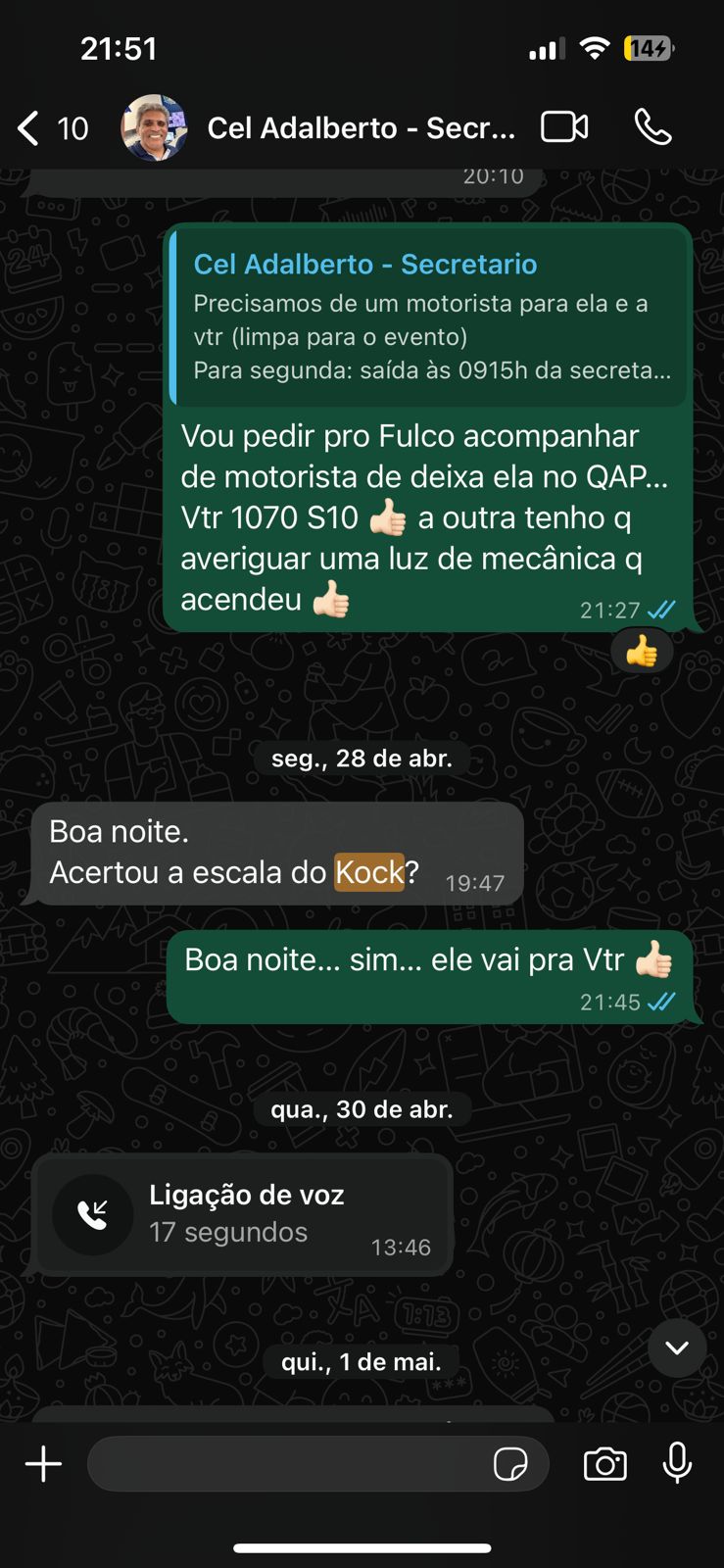Start a voice call with Cel Adalberto
Viewport: 724px width, 1568px height.
pos(652,127)
